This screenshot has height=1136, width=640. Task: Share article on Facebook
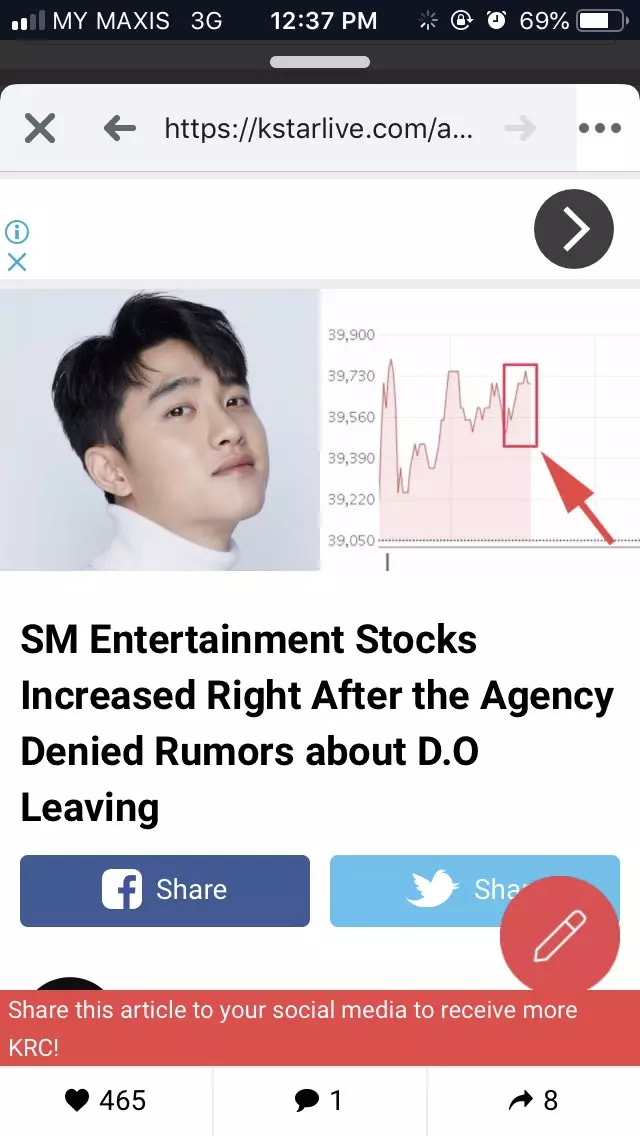[x=165, y=890]
